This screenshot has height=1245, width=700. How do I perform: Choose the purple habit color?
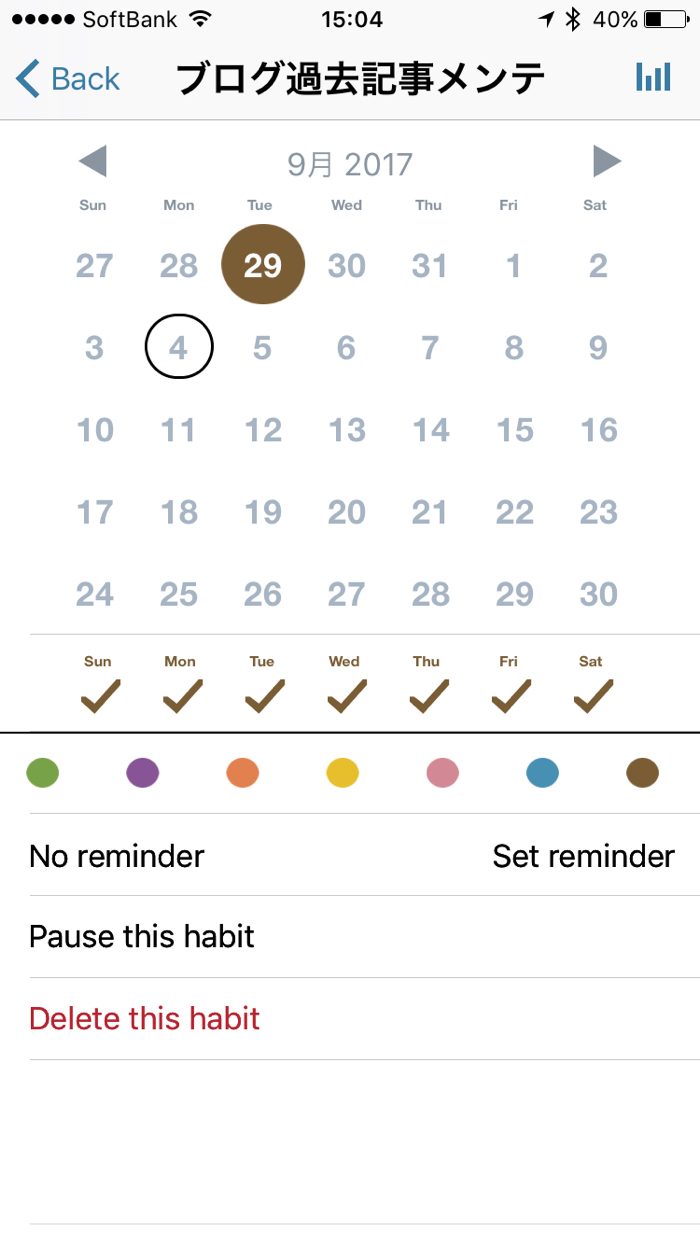coord(143,773)
